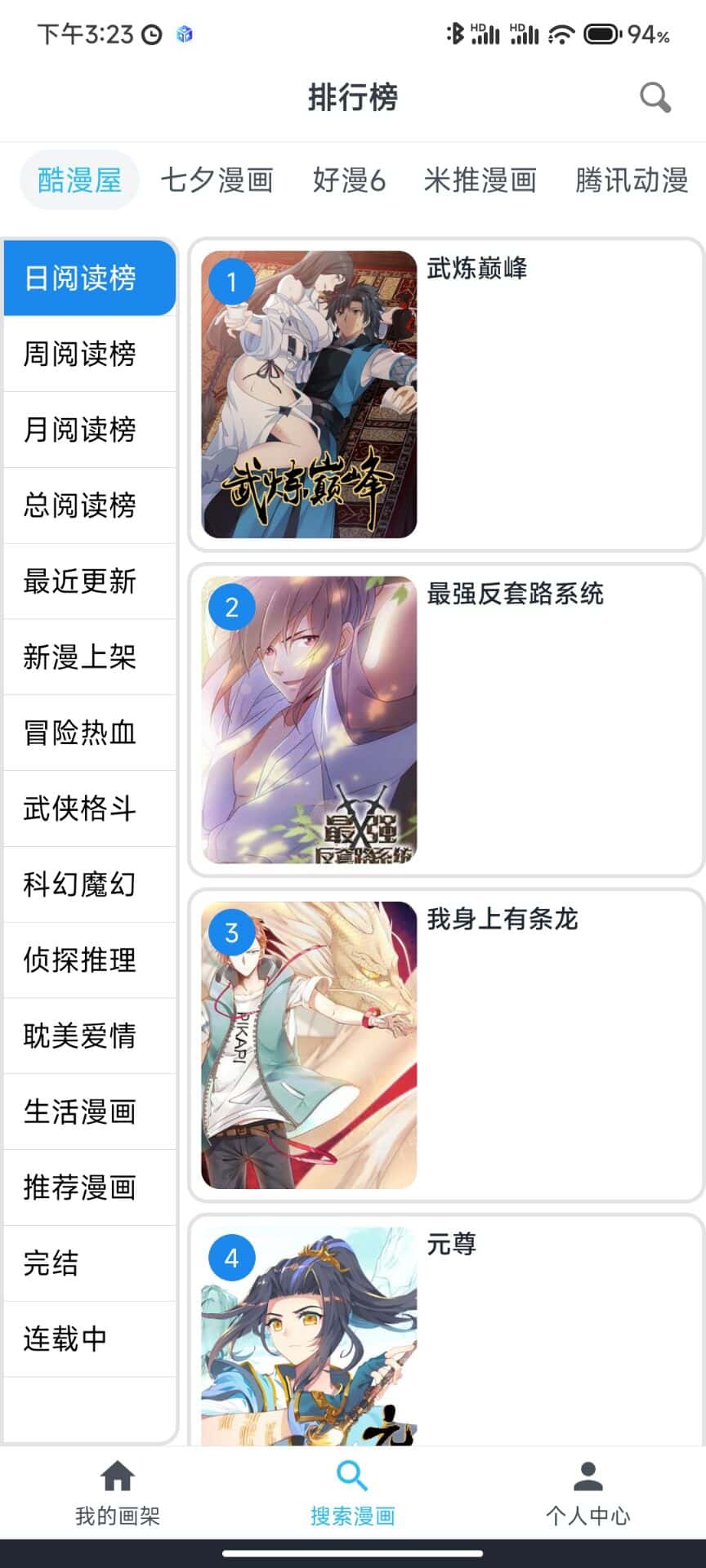Open the search magnifier icon at top
The width and height of the screenshot is (706, 1568).
pyautogui.click(x=655, y=97)
